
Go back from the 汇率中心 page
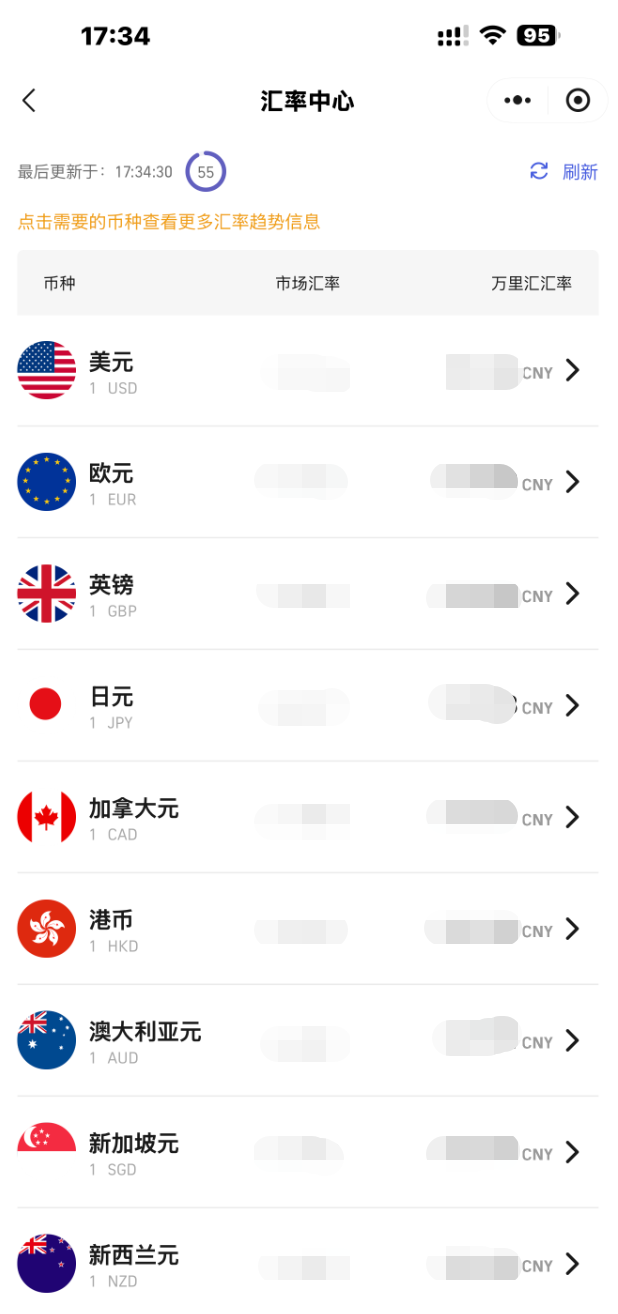(x=29, y=100)
